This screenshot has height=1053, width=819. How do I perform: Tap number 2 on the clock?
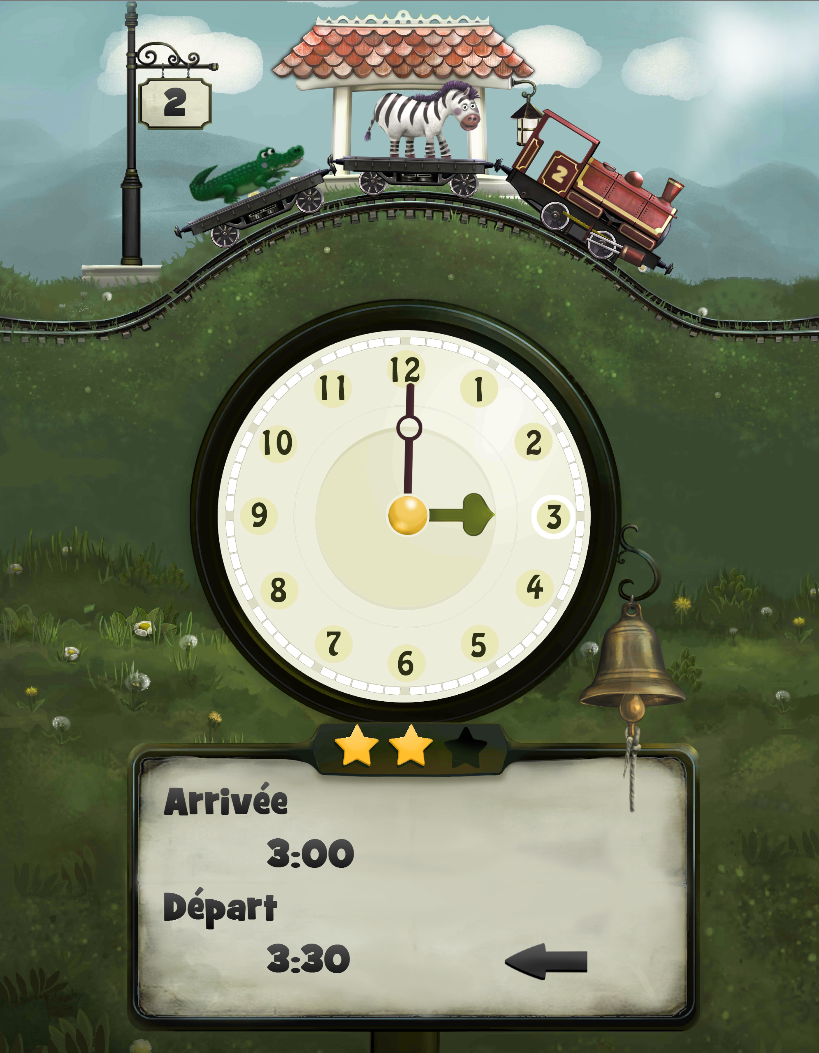point(533,443)
